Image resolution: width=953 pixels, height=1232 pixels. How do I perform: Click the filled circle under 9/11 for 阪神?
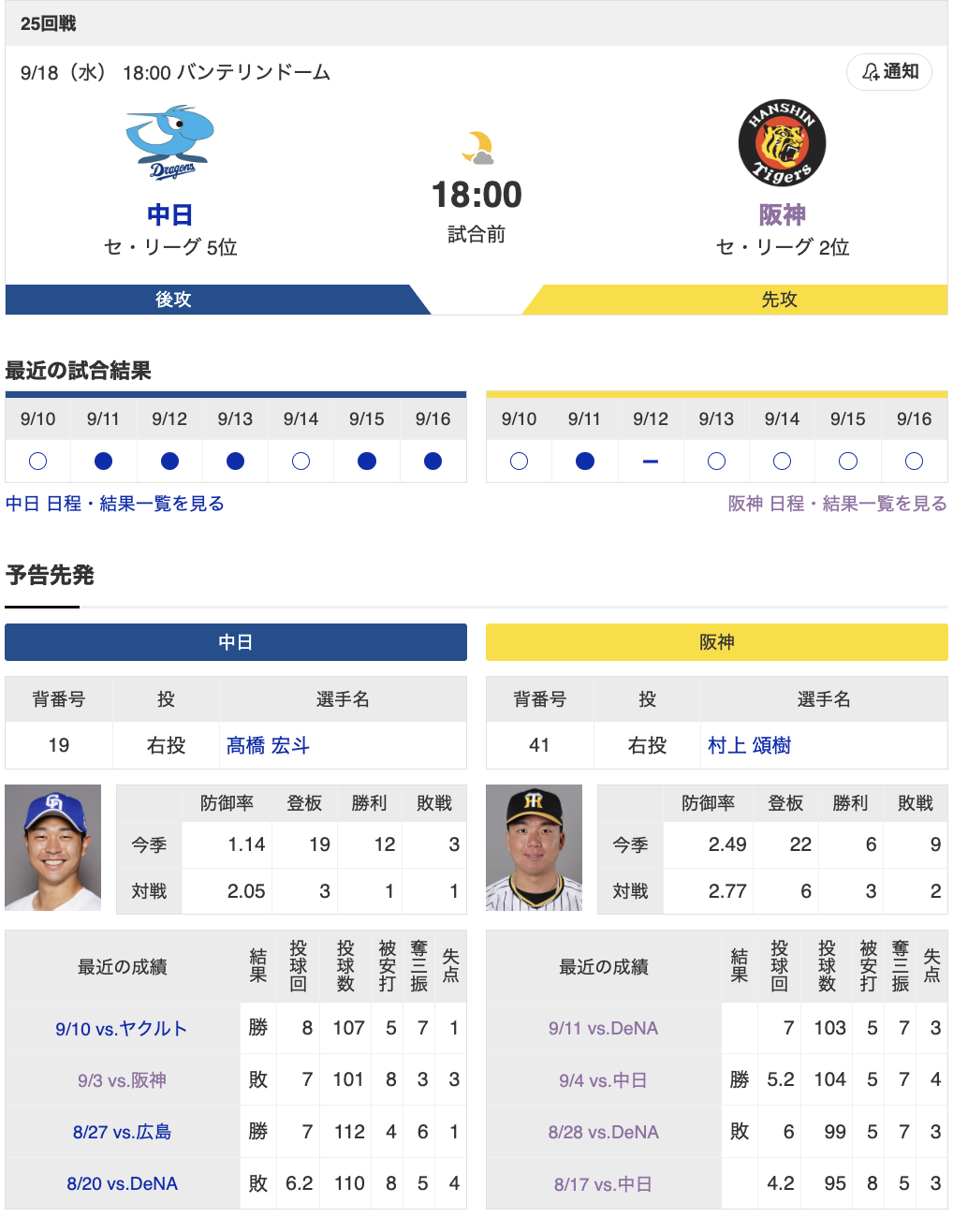click(x=584, y=461)
